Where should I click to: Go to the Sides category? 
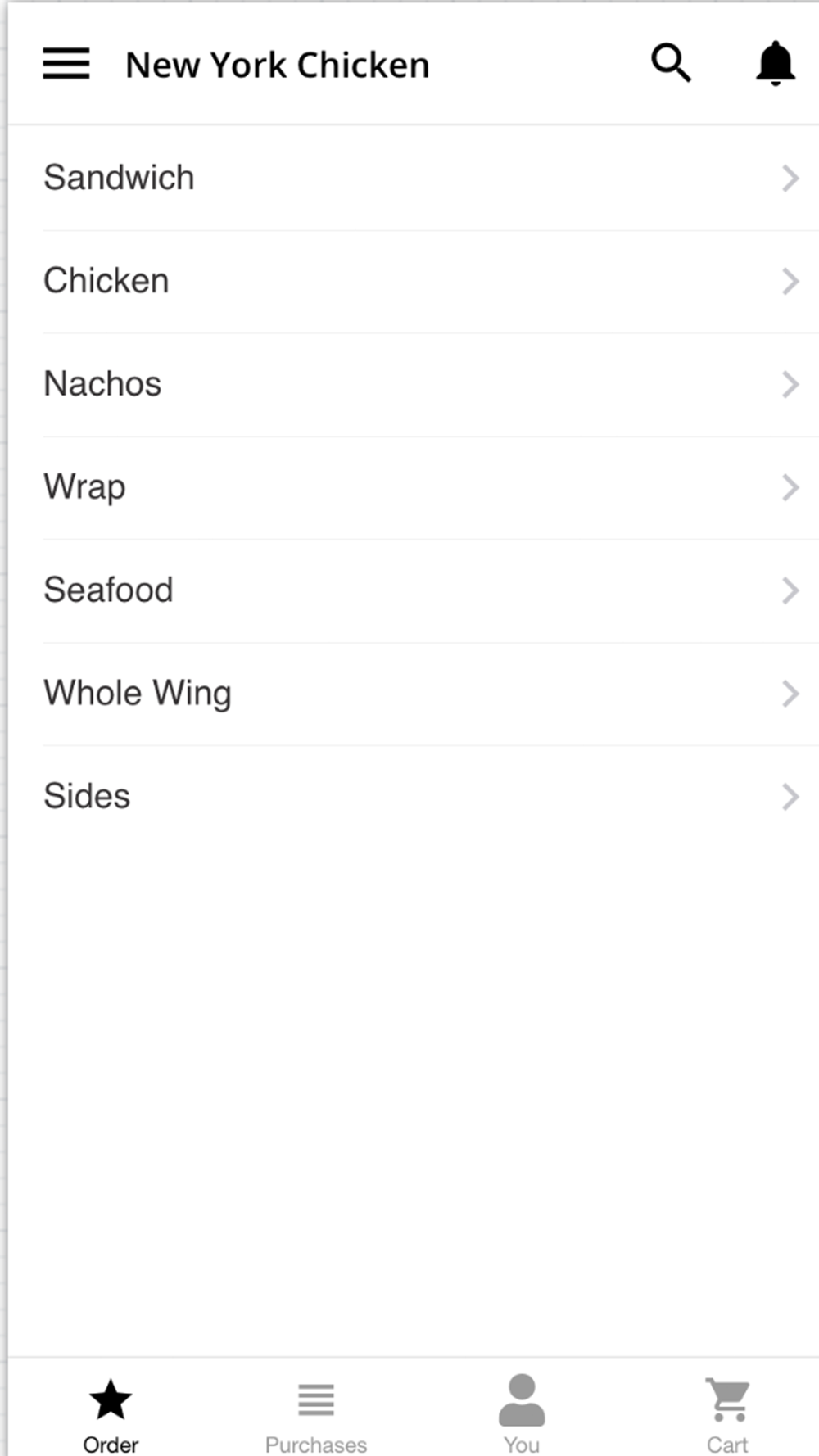pos(414,797)
